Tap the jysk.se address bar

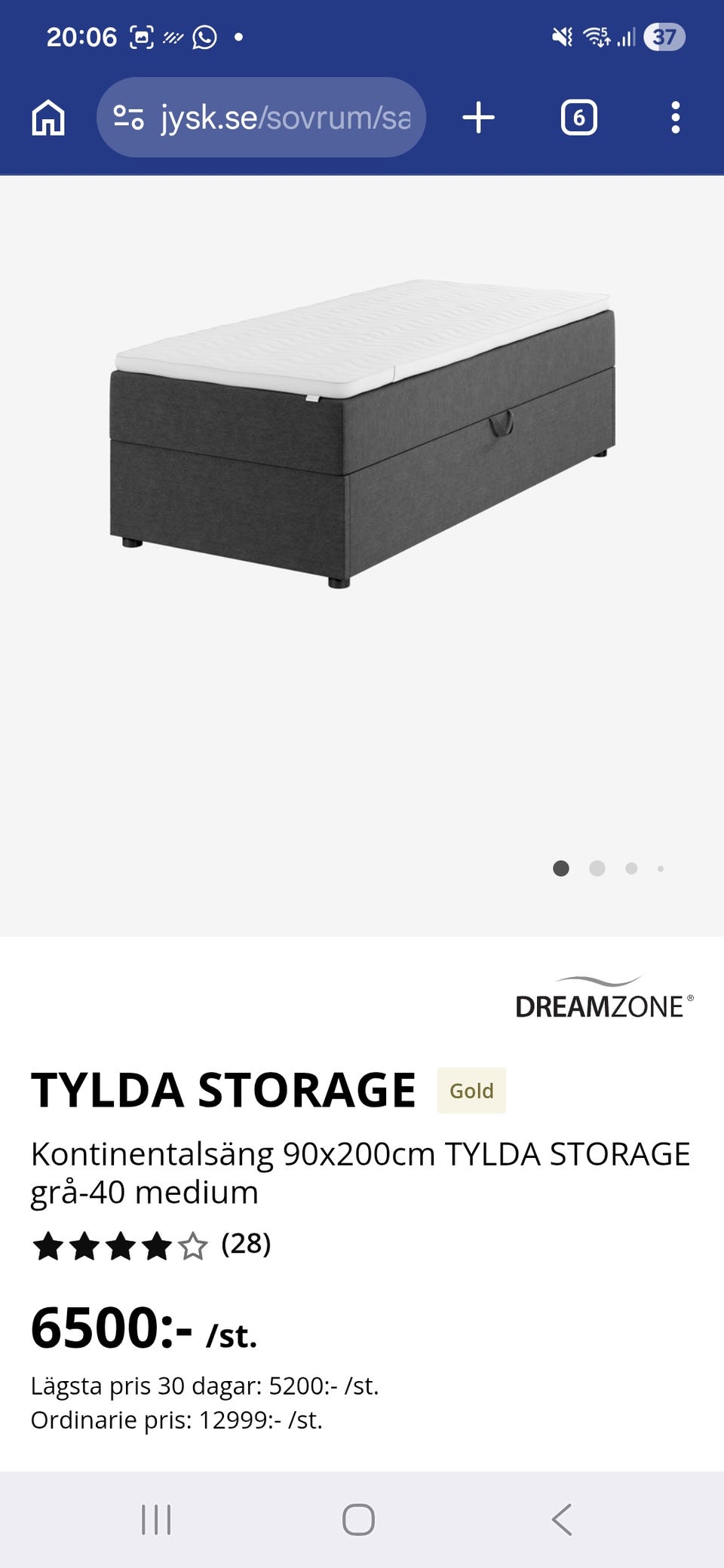pyautogui.click(x=285, y=118)
